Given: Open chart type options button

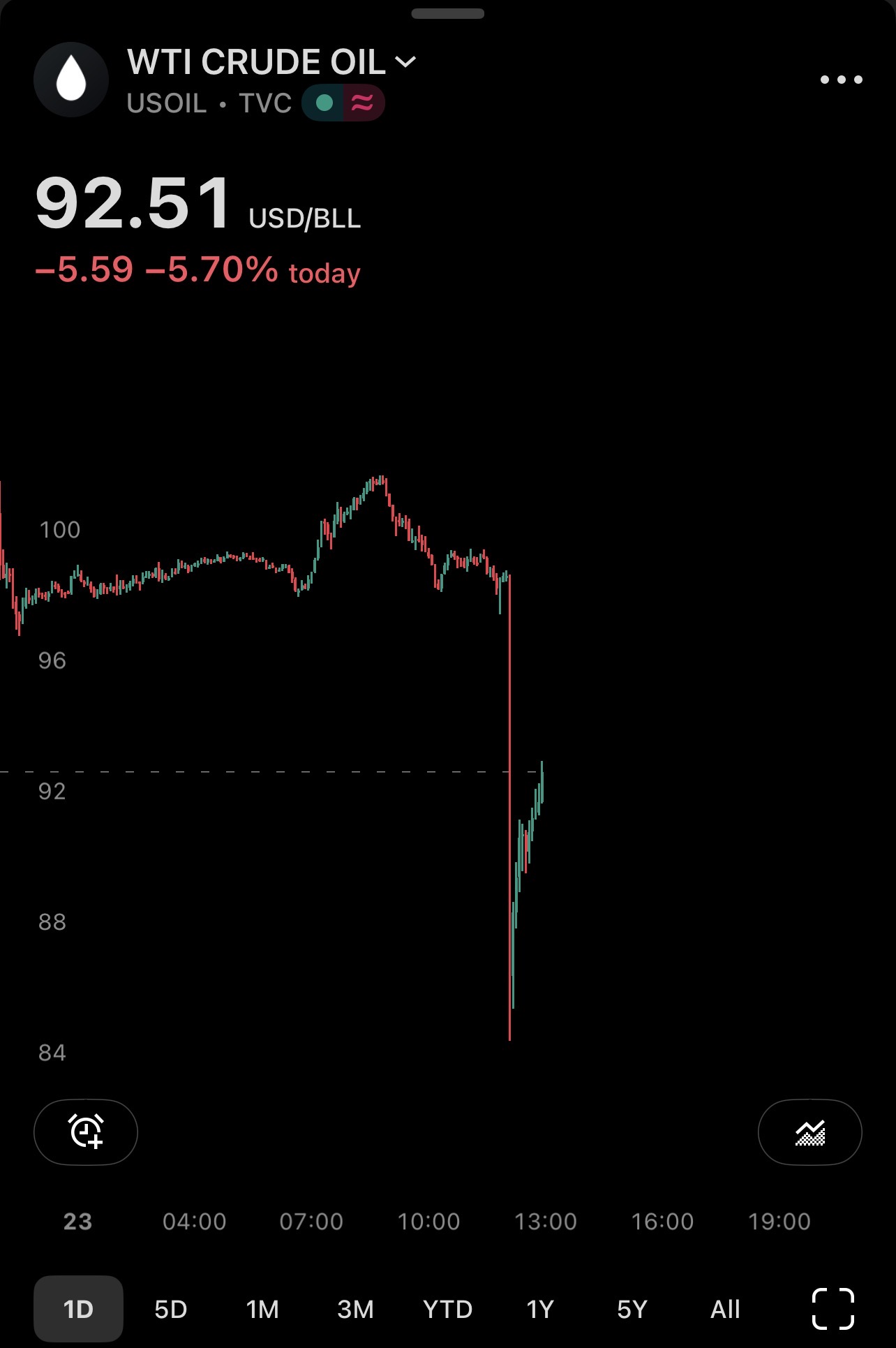Looking at the screenshot, I should 809,1132.
